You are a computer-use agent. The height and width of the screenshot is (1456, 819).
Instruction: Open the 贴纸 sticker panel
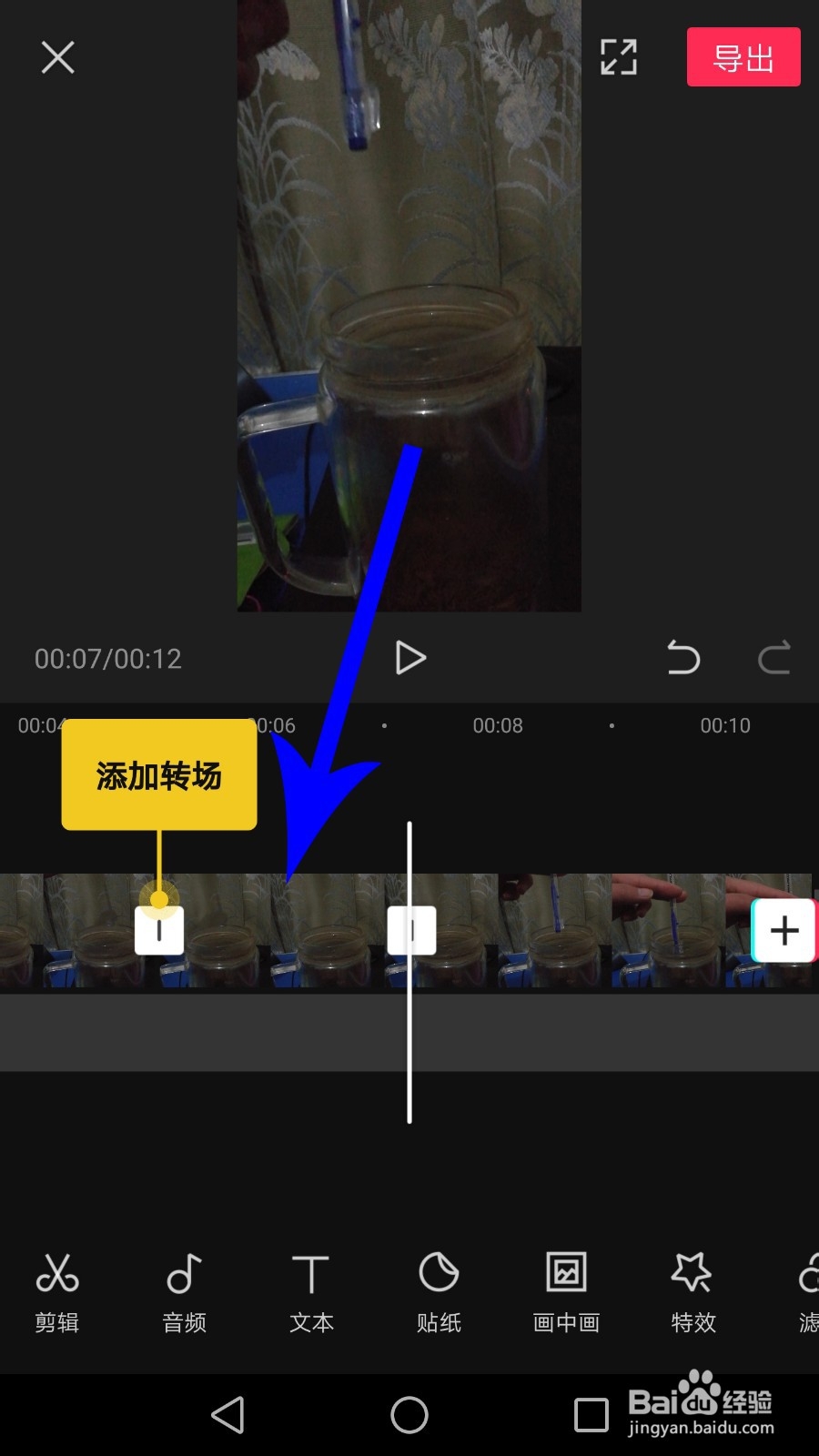click(438, 1292)
